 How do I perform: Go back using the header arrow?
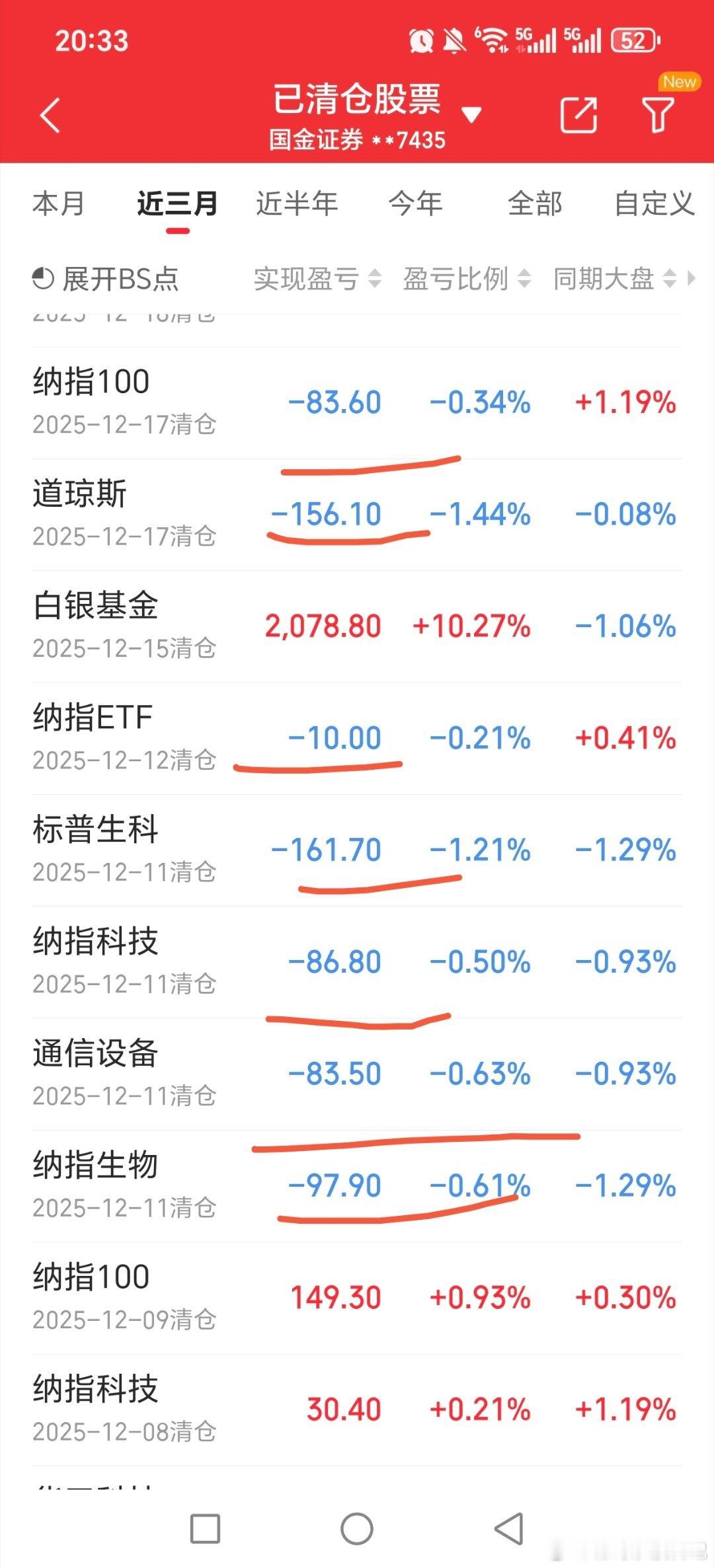(50, 116)
